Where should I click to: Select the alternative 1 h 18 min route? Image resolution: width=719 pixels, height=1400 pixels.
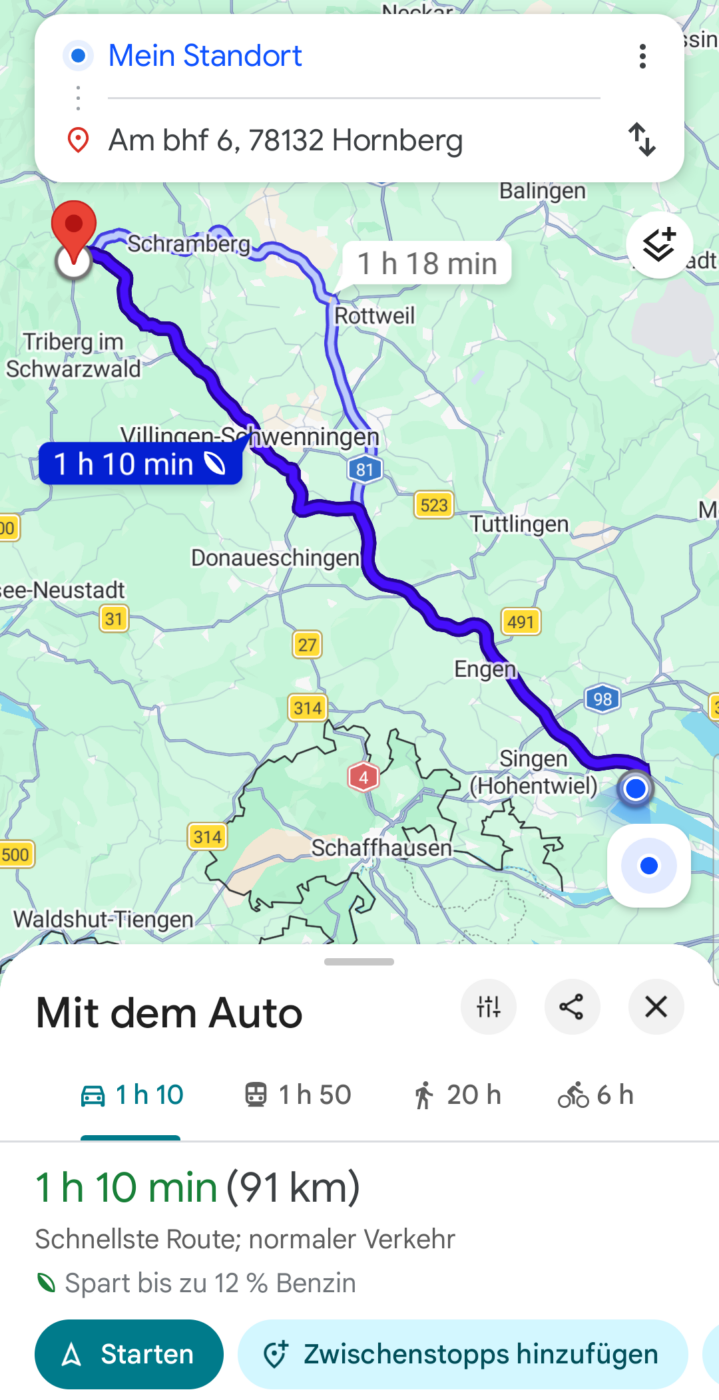point(427,263)
